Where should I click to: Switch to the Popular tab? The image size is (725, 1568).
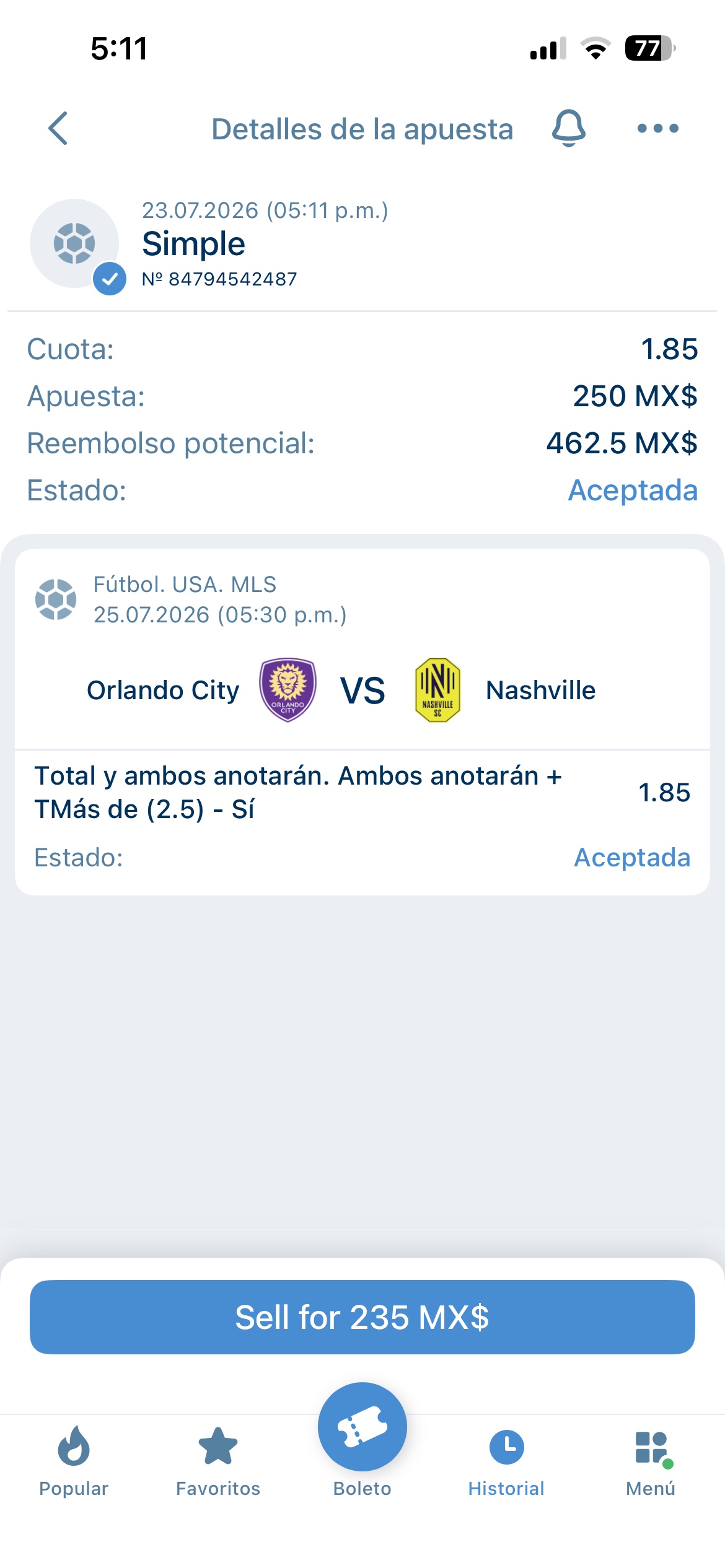[x=74, y=1462]
